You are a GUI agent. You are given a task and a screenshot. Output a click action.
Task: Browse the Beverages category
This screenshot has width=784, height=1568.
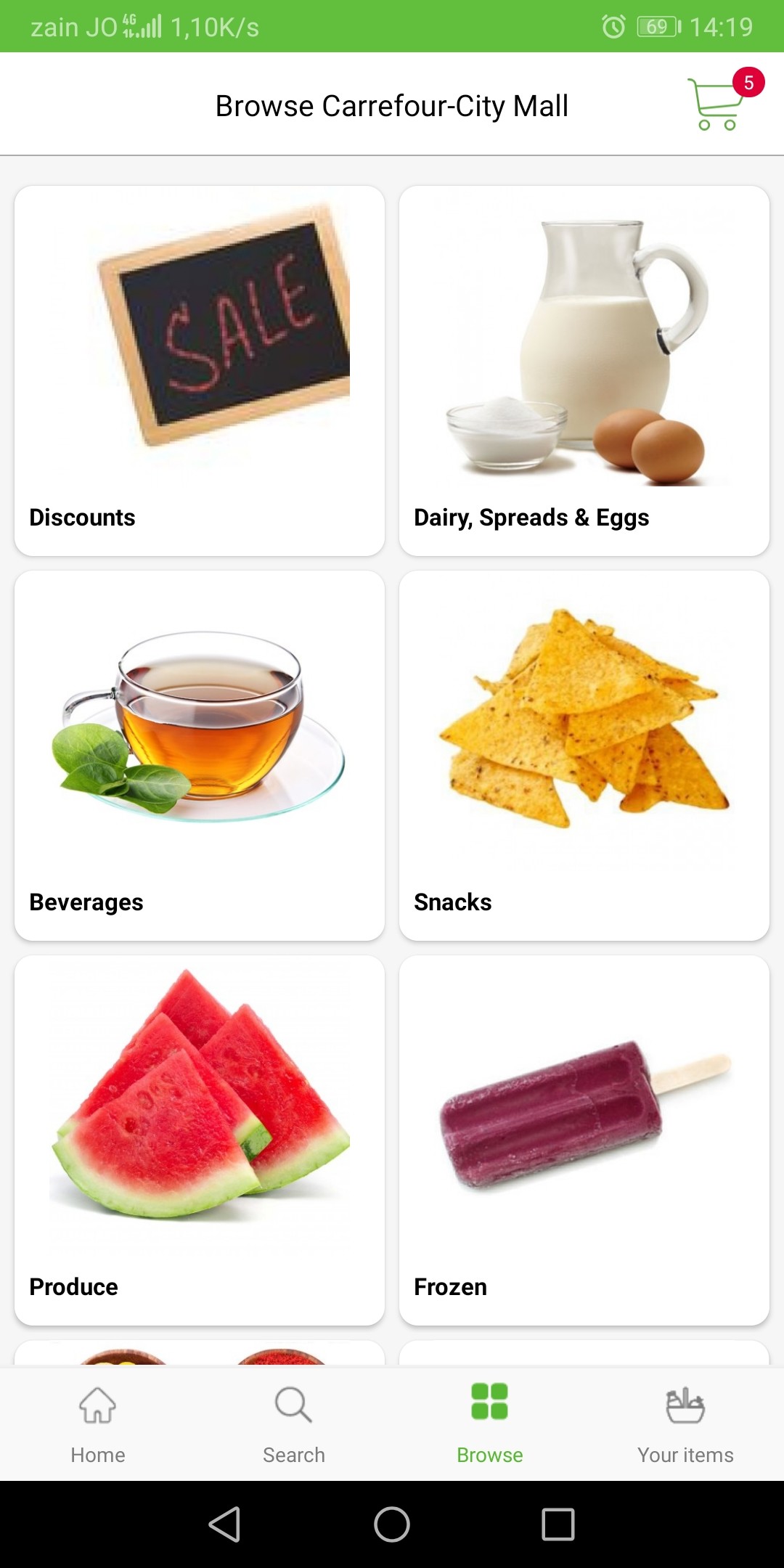click(x=200, y=755)
